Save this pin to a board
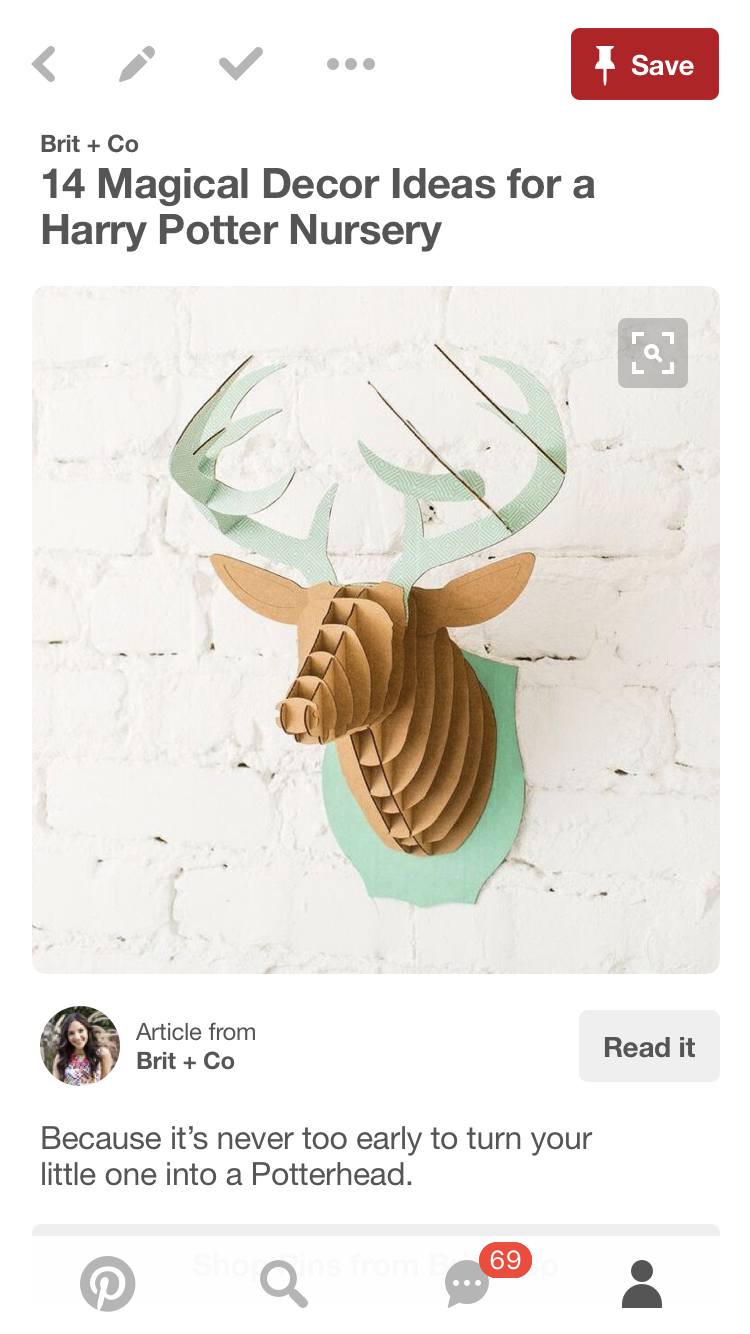750x1334 pixels. [645, 64]
